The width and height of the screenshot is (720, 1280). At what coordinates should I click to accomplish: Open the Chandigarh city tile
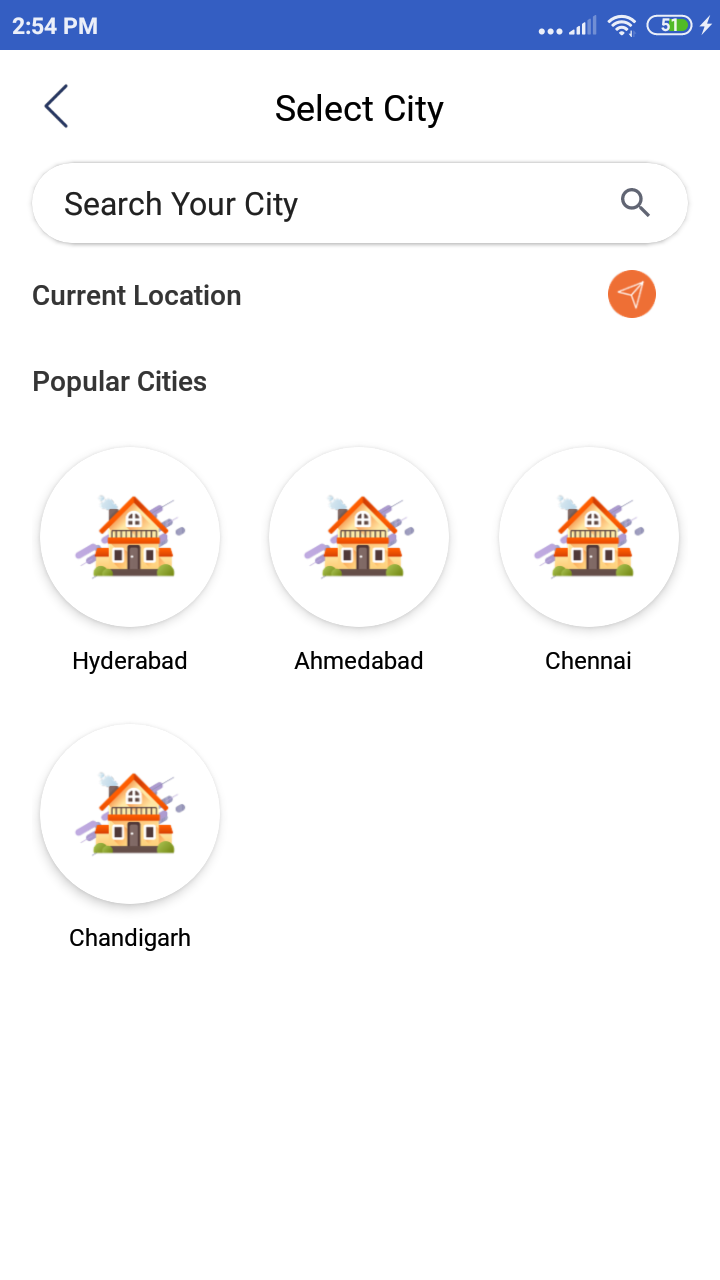[x=130, y=815]
